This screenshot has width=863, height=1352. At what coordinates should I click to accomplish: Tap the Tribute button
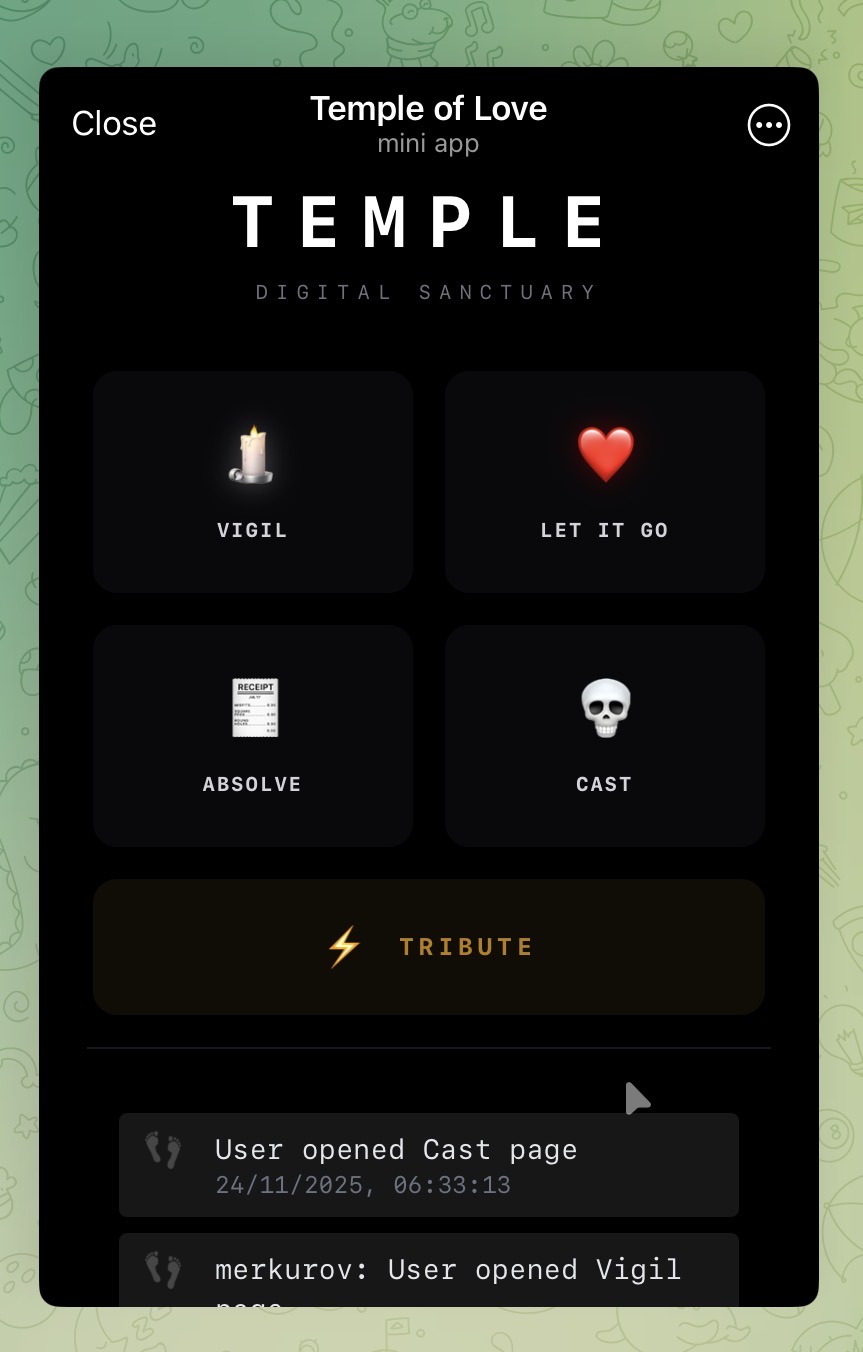(429, 947)
